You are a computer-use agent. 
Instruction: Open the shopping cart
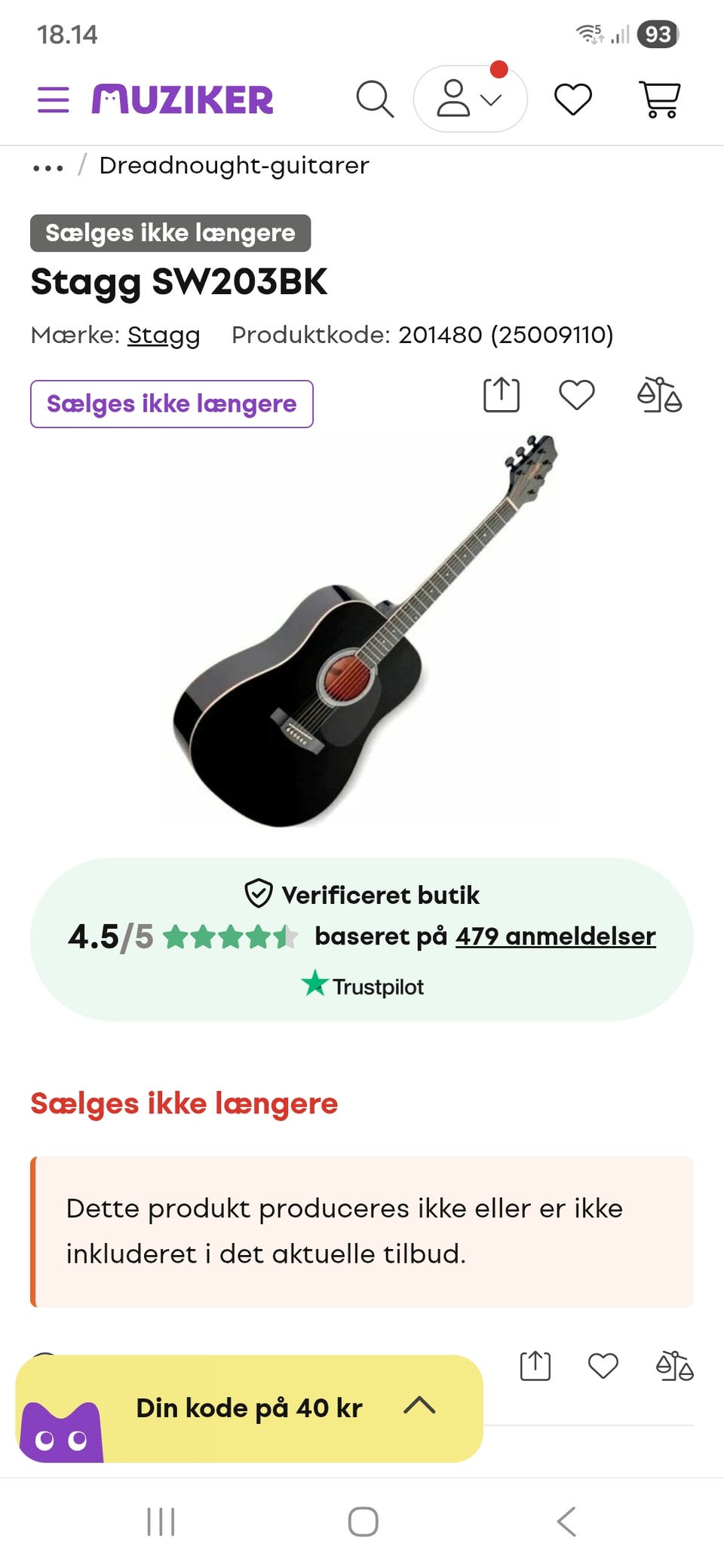(x=661, y=99)
